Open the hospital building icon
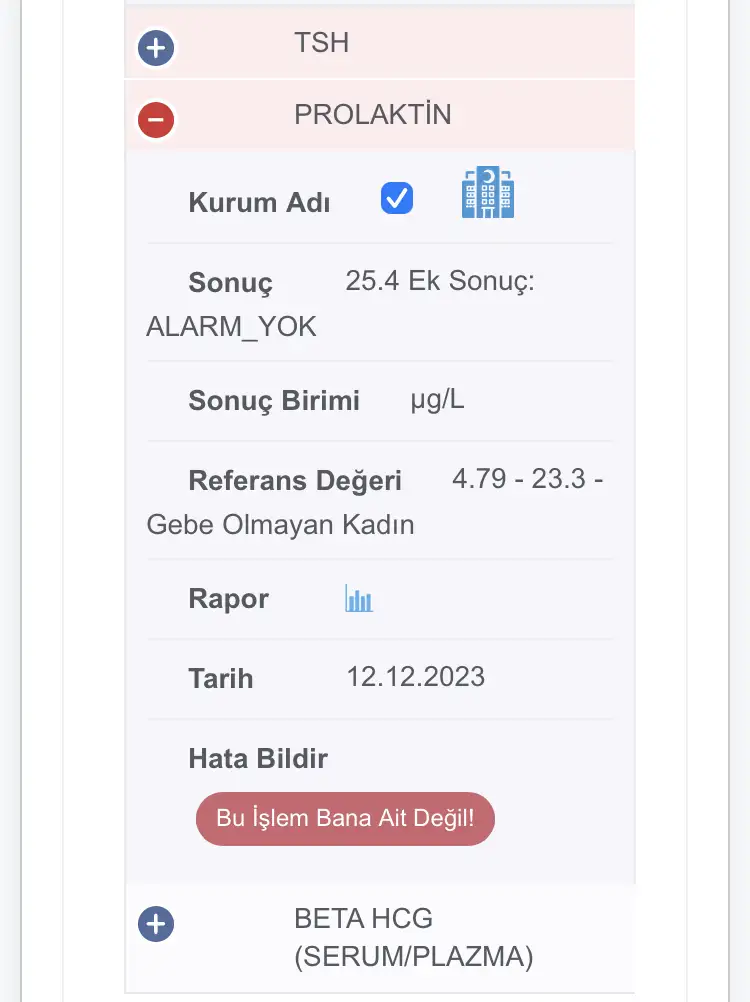The height and width of the screenshot is (1002, 750). click(x=488, y=193)
